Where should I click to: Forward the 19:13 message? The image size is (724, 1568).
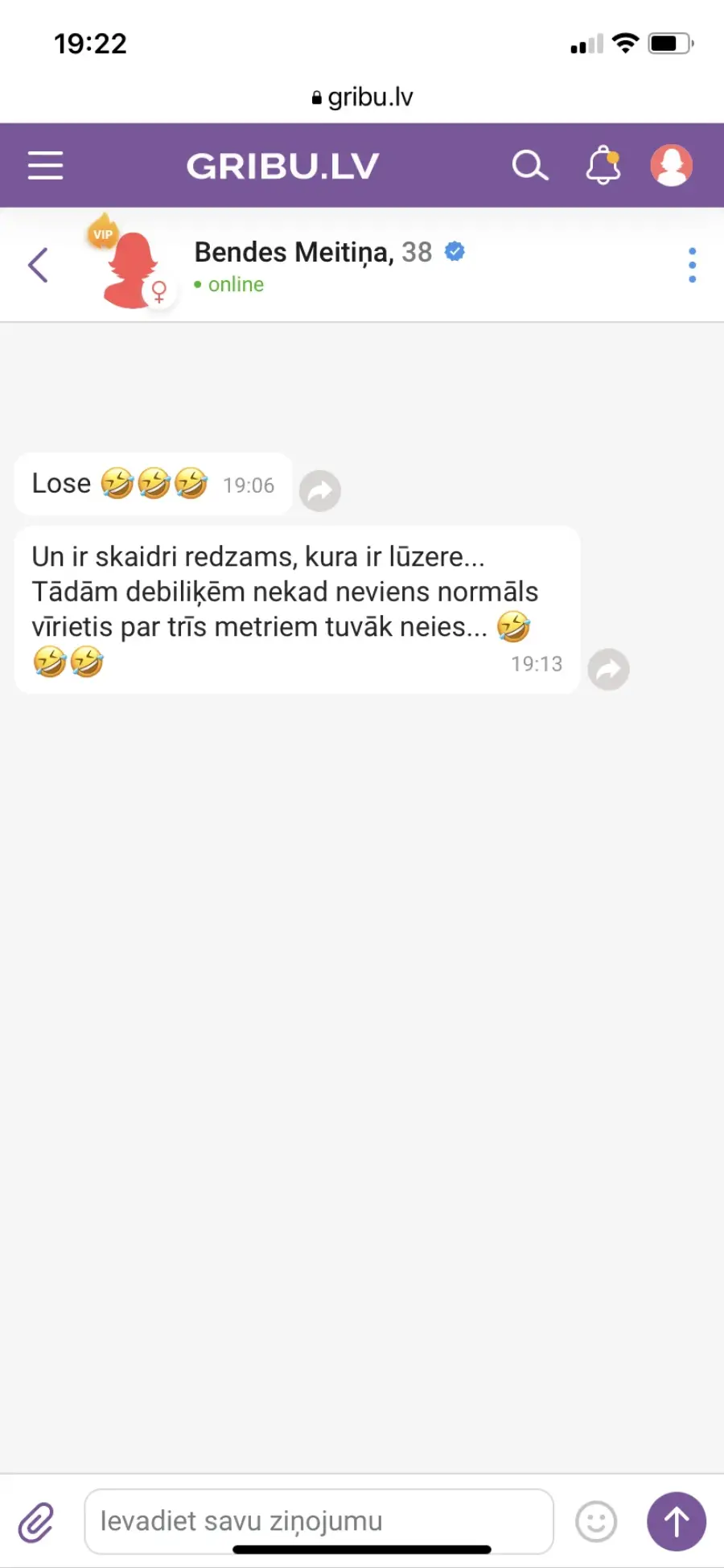609,669
